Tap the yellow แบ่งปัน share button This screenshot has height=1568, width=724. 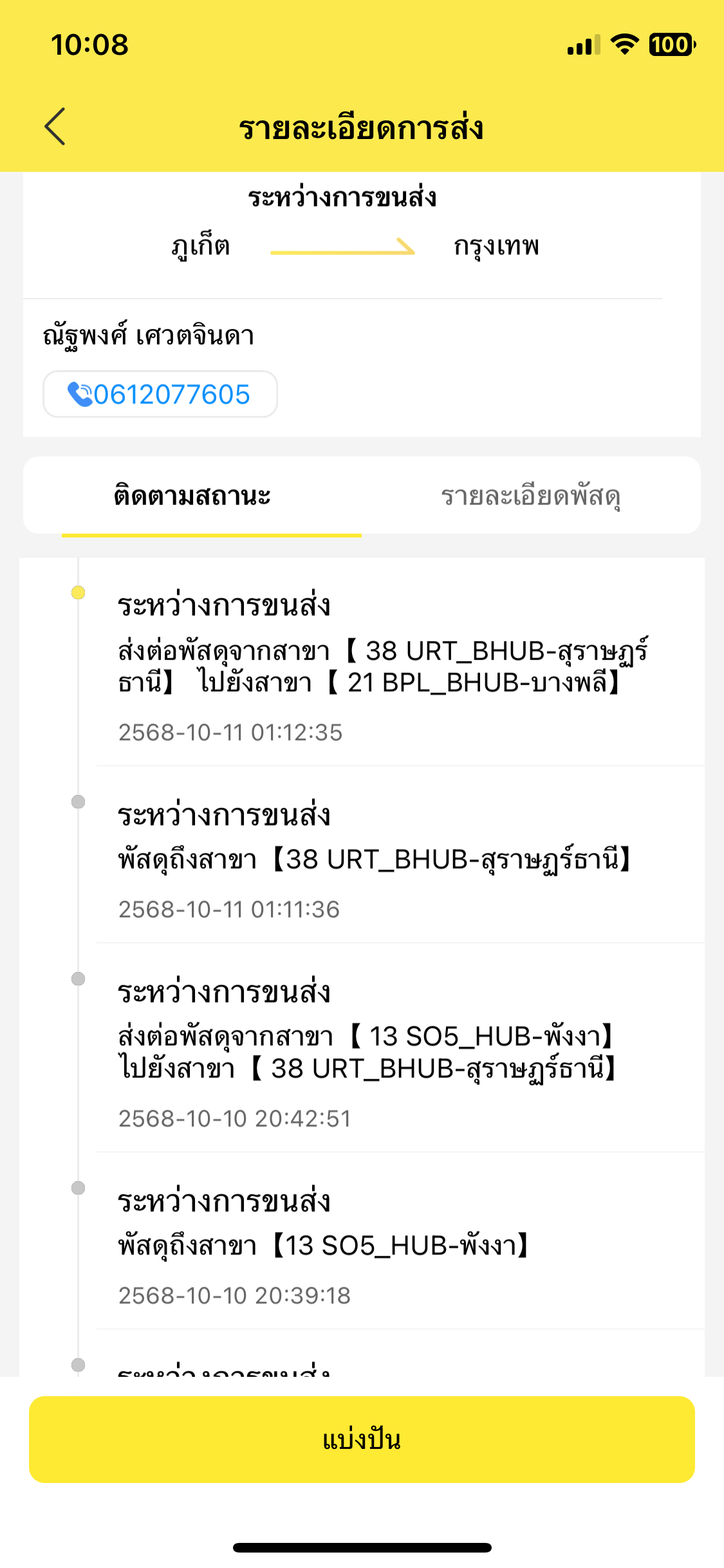click(362, 1439)
